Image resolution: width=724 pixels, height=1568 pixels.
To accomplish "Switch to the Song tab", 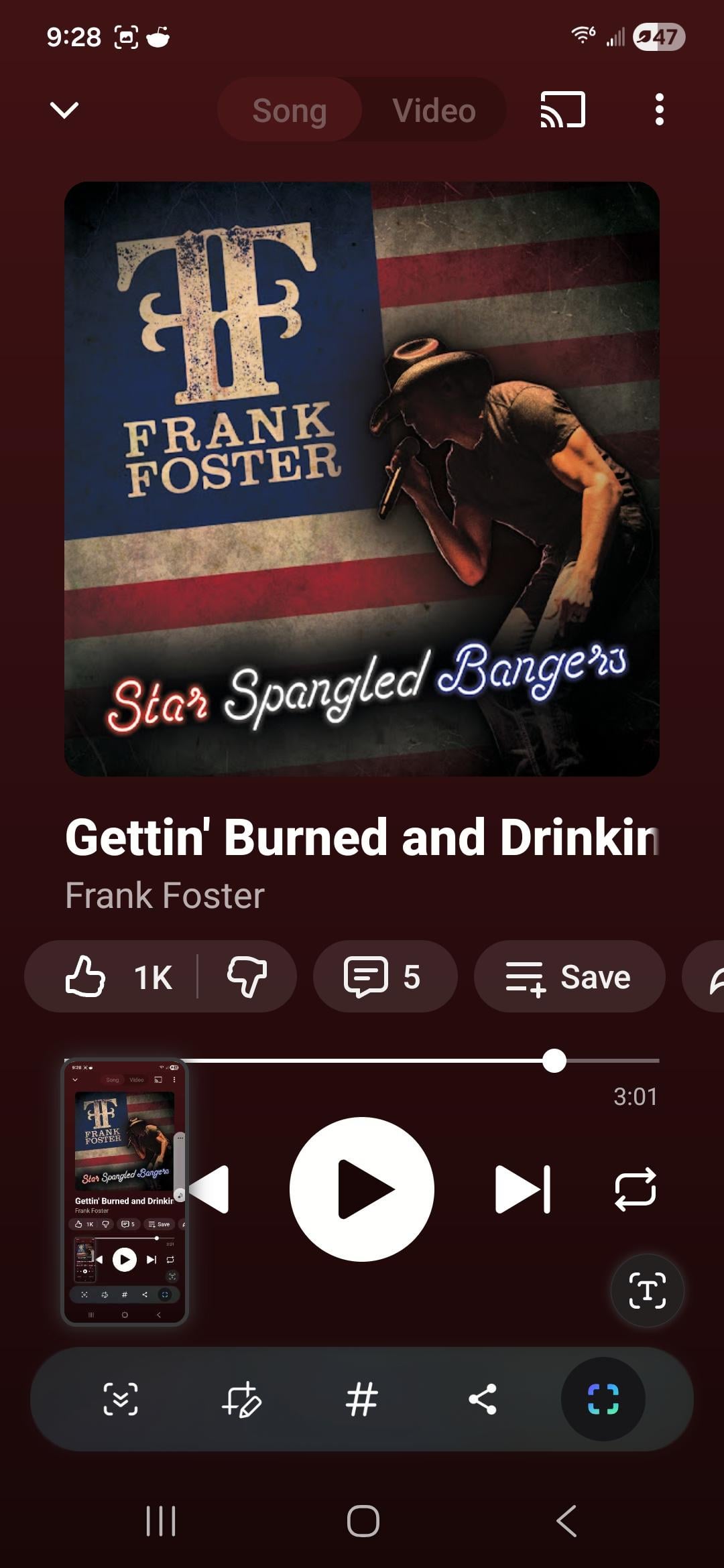I will (x=290, y=111).
